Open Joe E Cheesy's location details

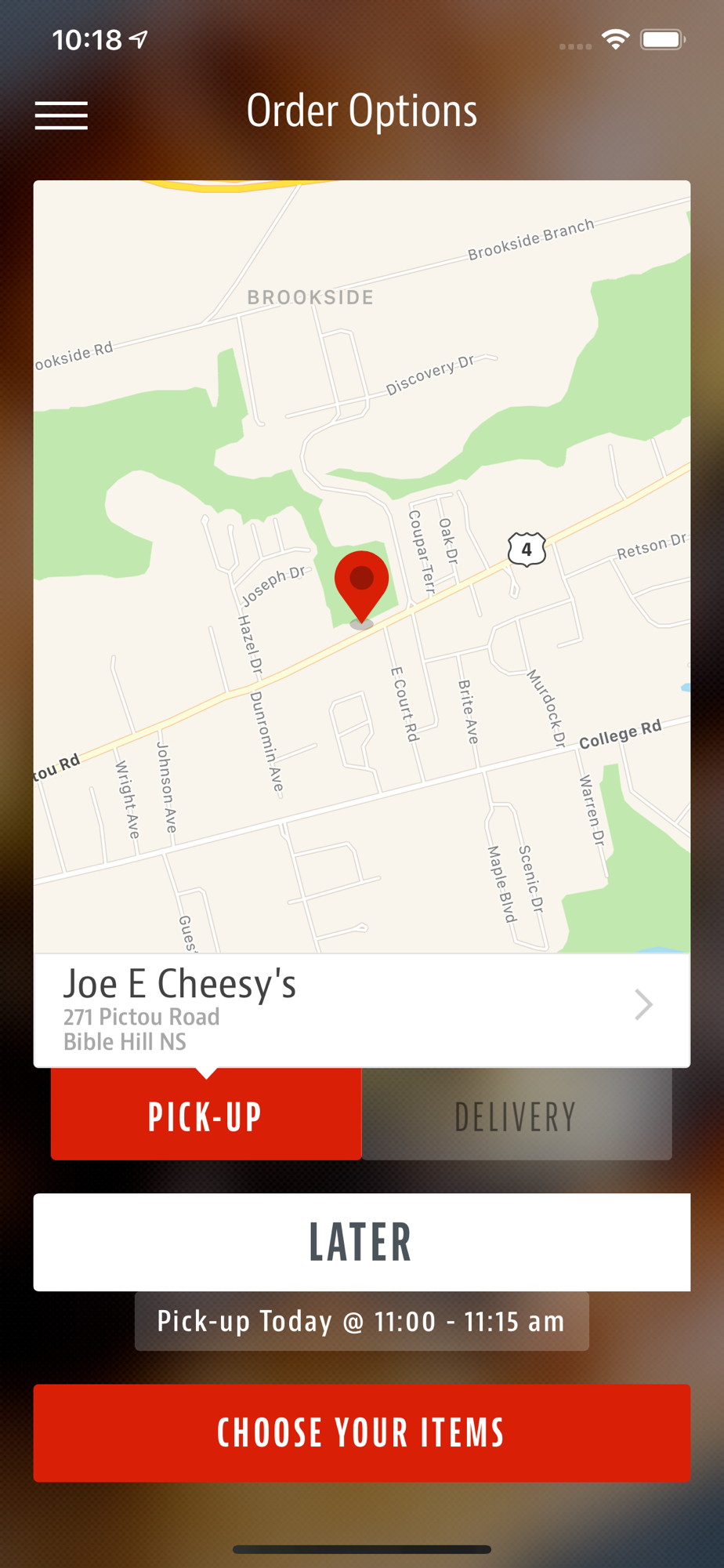click(361, 1010)
